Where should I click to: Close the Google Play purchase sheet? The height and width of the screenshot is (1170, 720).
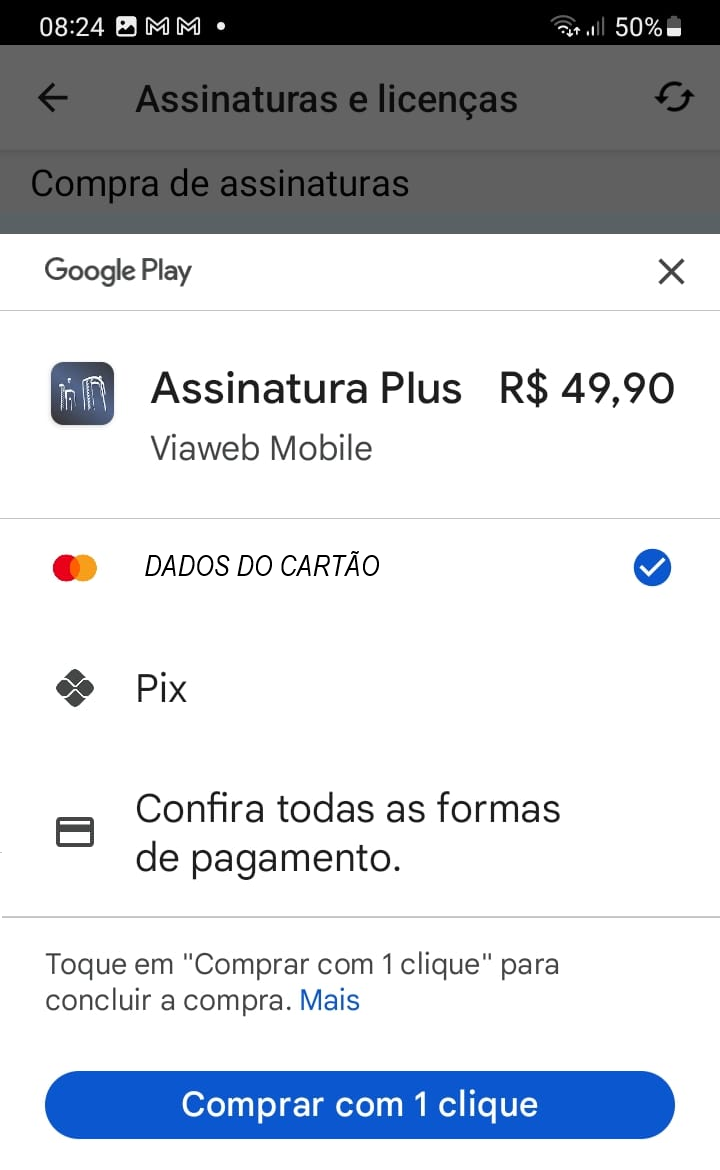671,272
